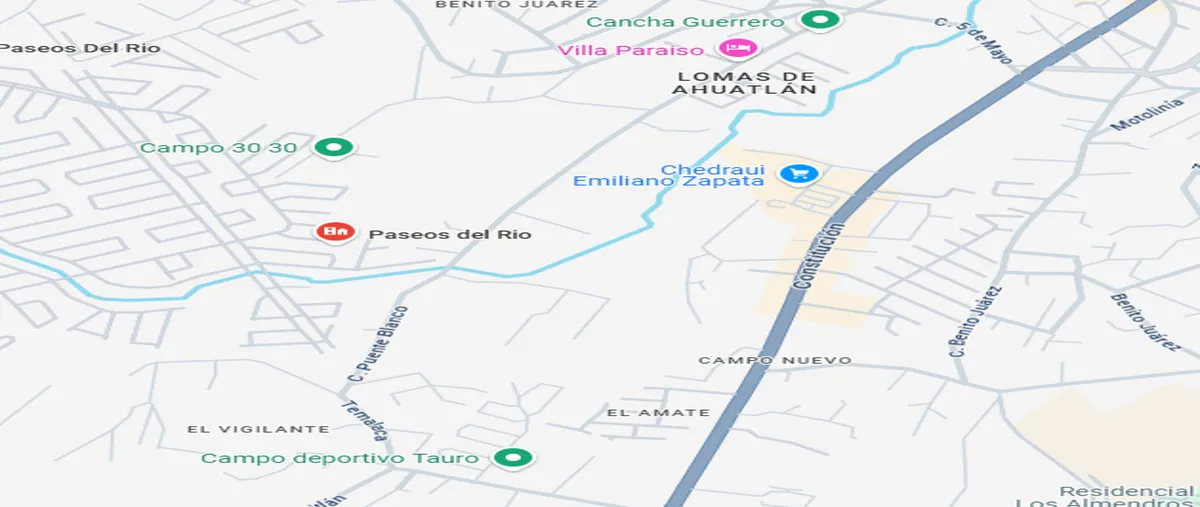
Task: Tap the Campo 30 30 marker
Action: pyautogui.click(x=333, y=147)
